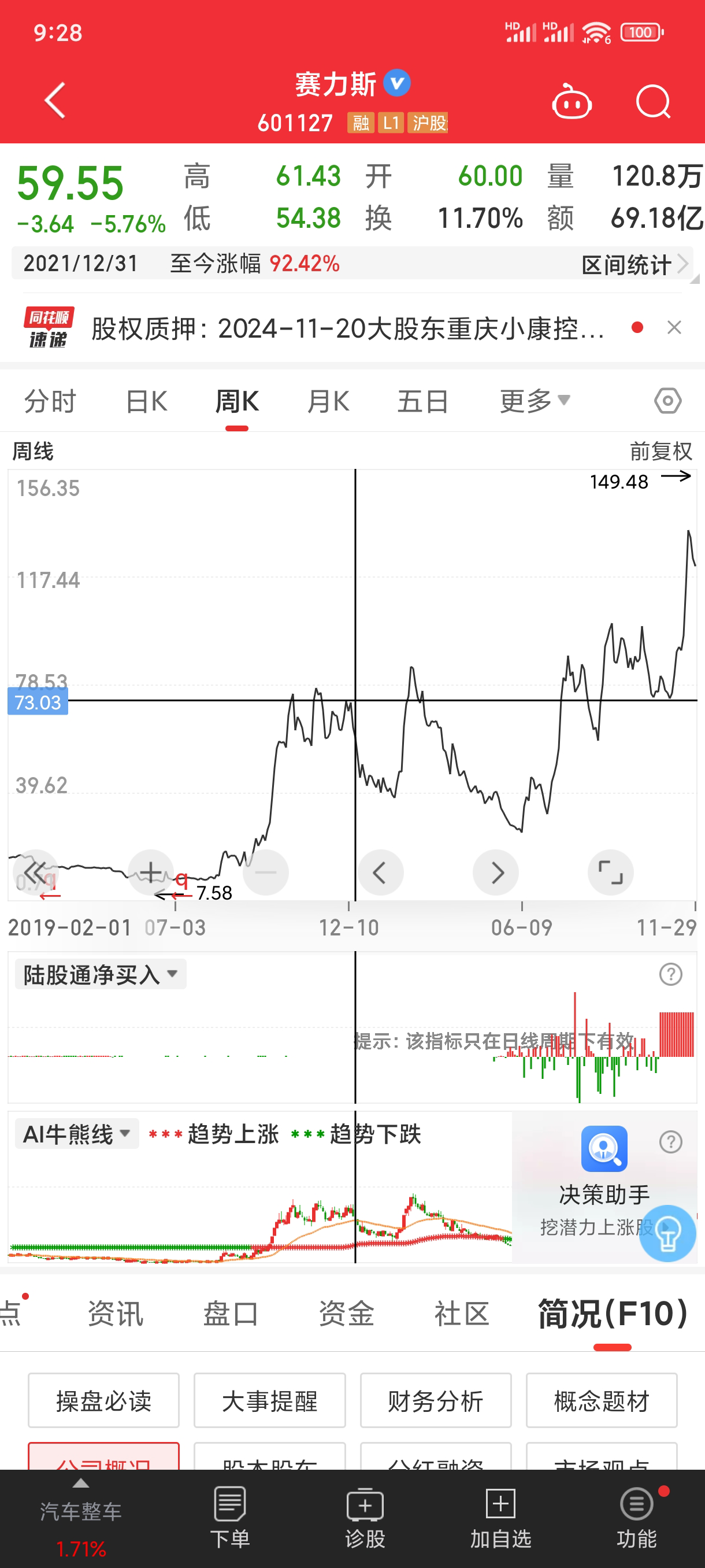Change the 陆股通净买入 indicator
Image resolution: width=705 pixels, height=1568 pixels.
(x=101, y=975)
